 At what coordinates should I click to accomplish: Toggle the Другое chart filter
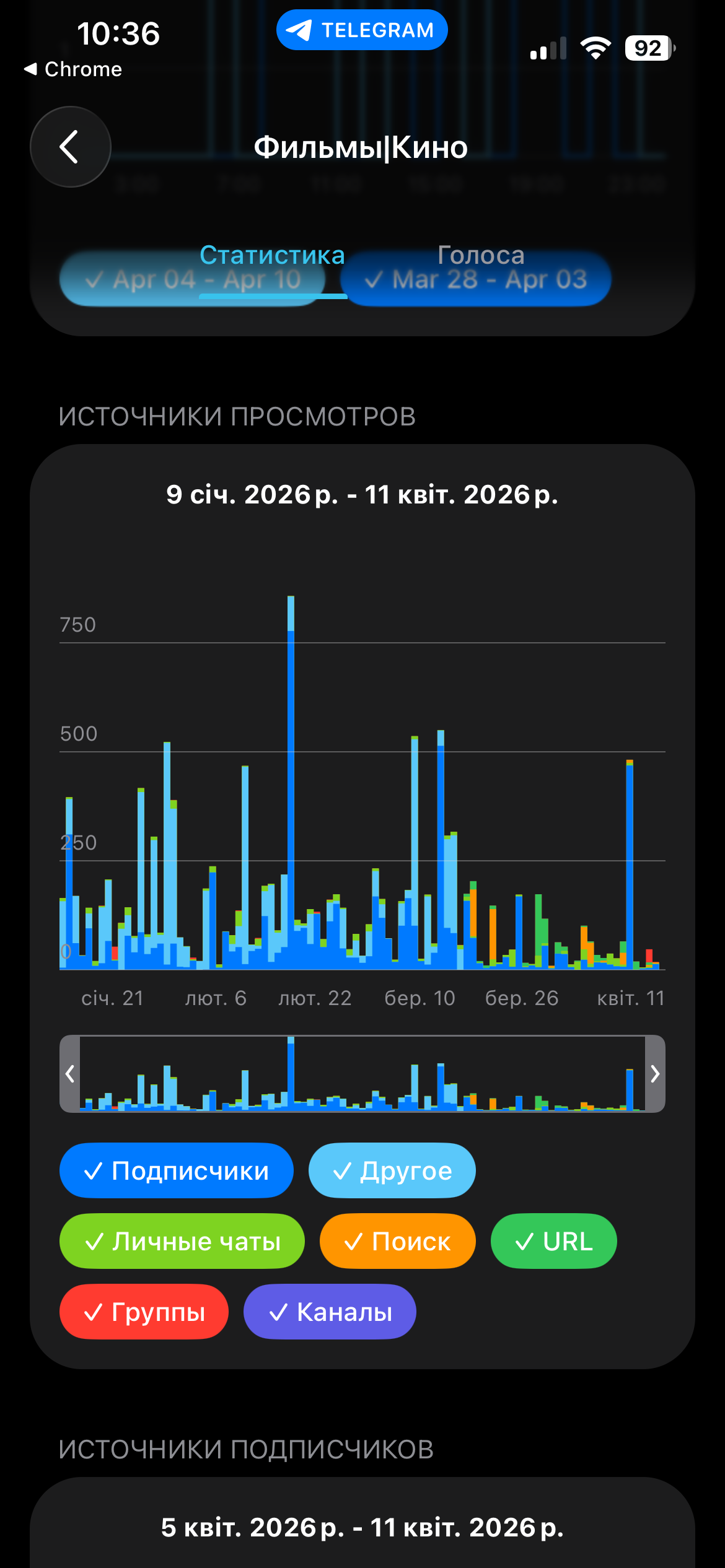pos(392,1170)
